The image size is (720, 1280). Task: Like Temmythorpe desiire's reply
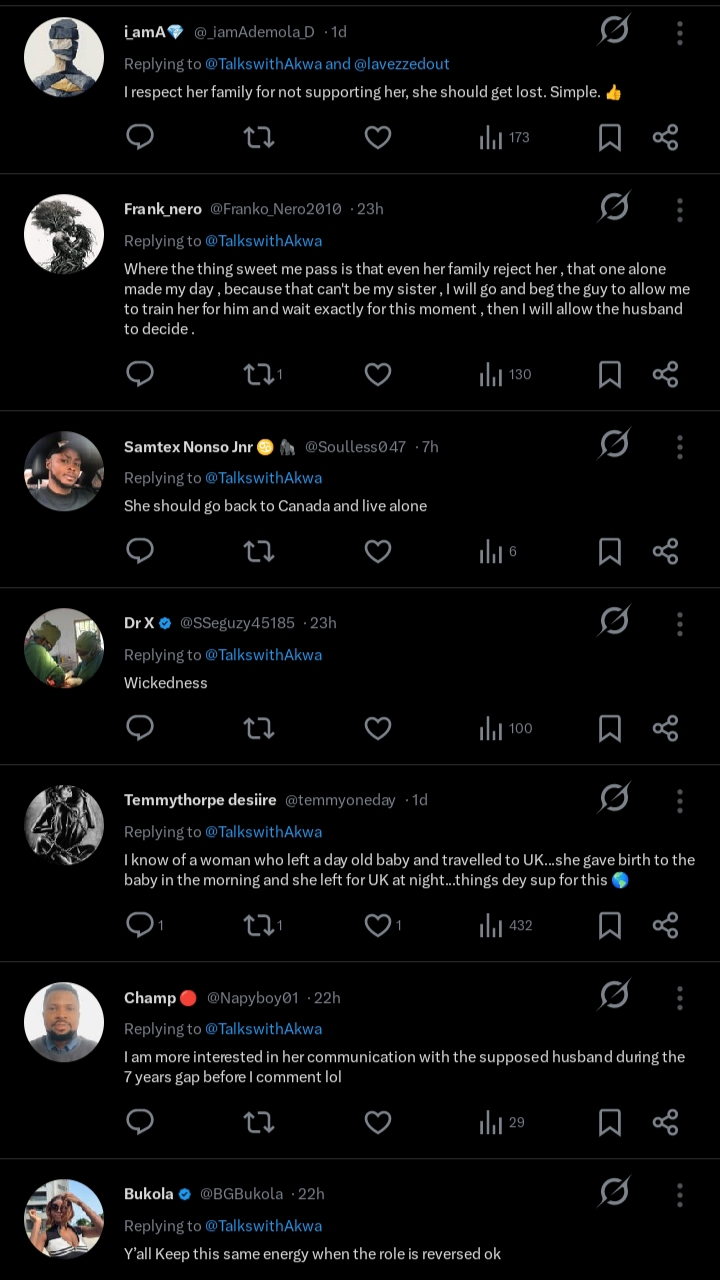[x=377, y=925]
